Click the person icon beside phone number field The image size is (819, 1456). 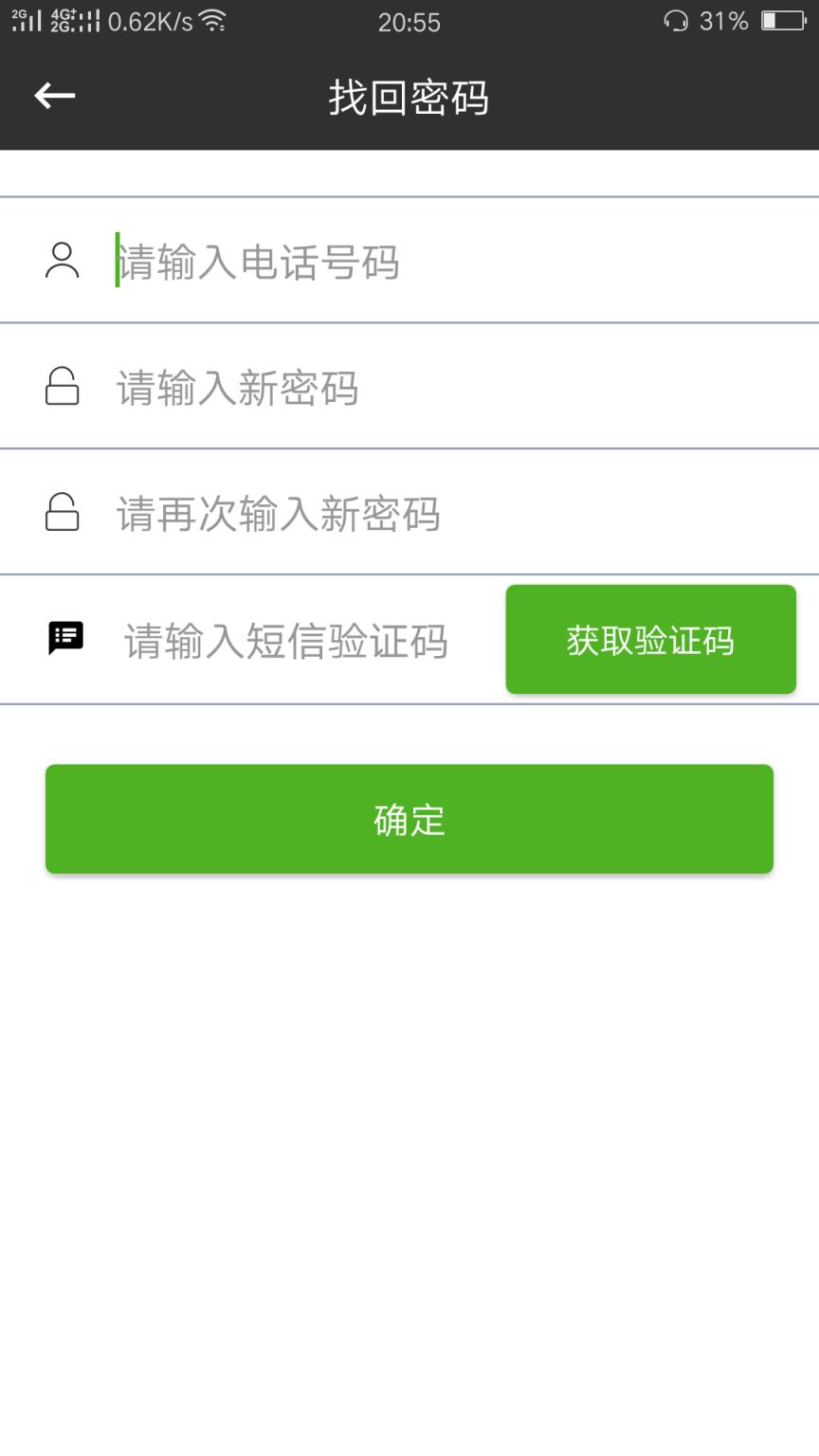point(61,262)
